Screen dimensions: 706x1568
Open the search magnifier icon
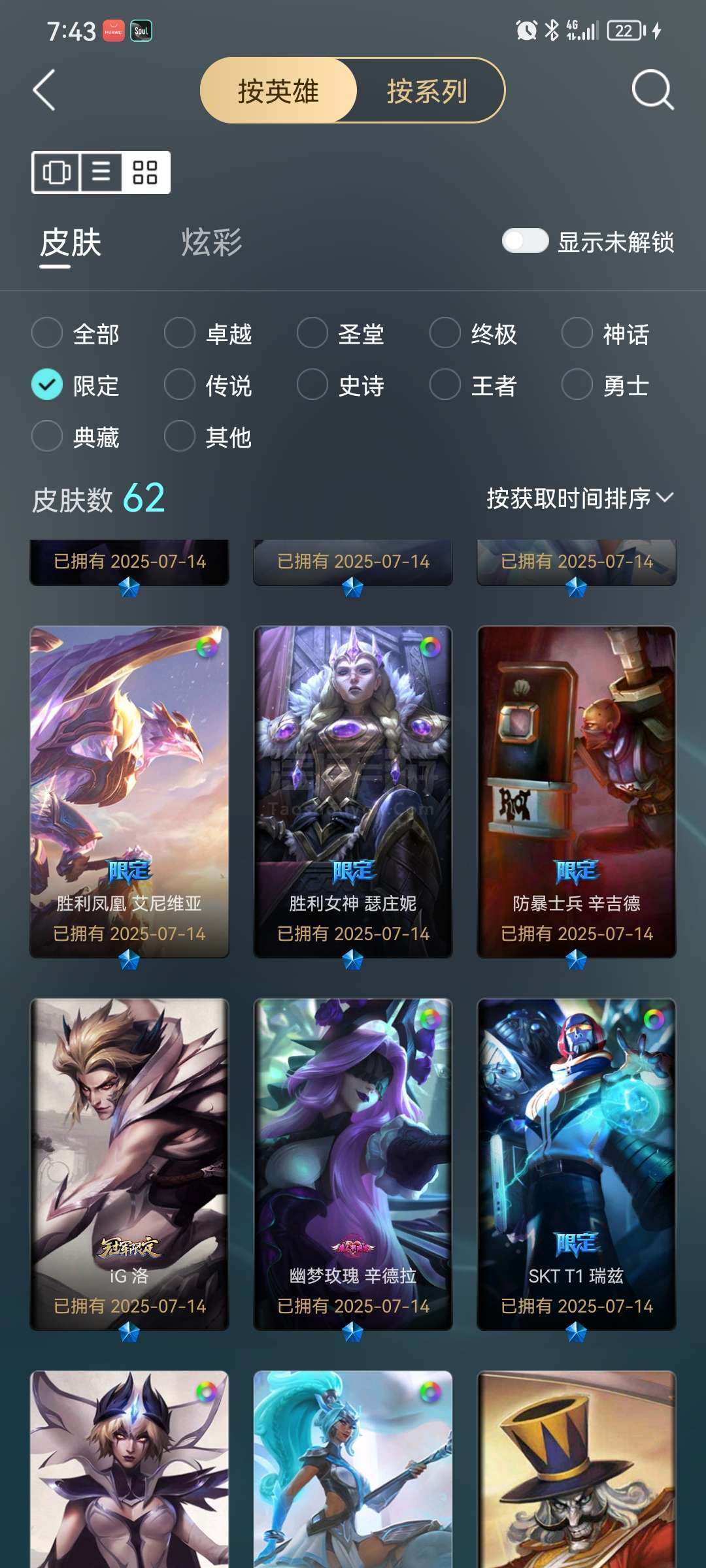[652, 90]
